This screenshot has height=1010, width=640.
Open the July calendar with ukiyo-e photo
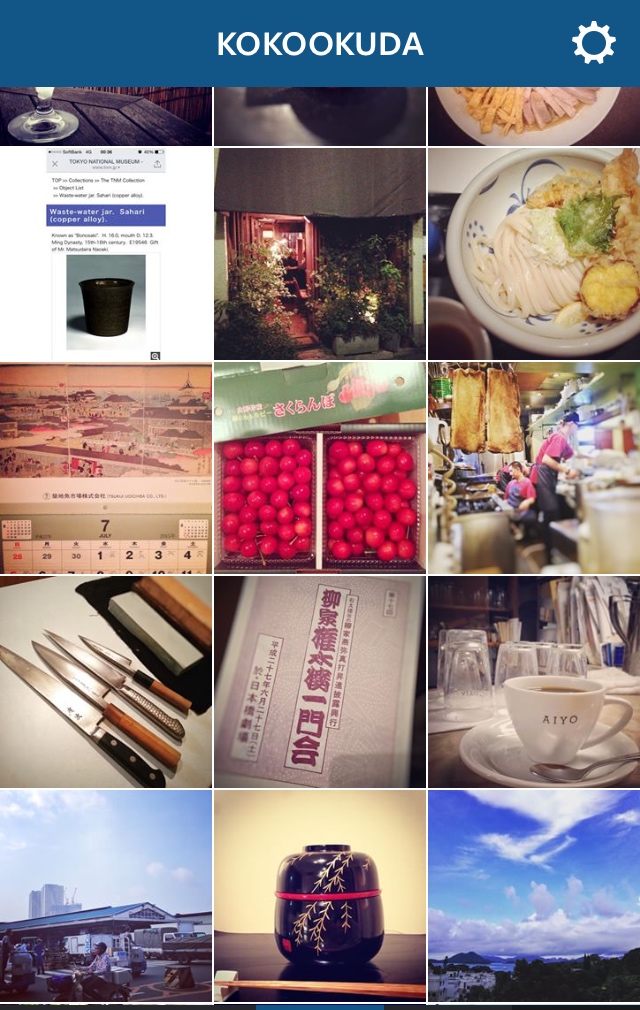106,468
